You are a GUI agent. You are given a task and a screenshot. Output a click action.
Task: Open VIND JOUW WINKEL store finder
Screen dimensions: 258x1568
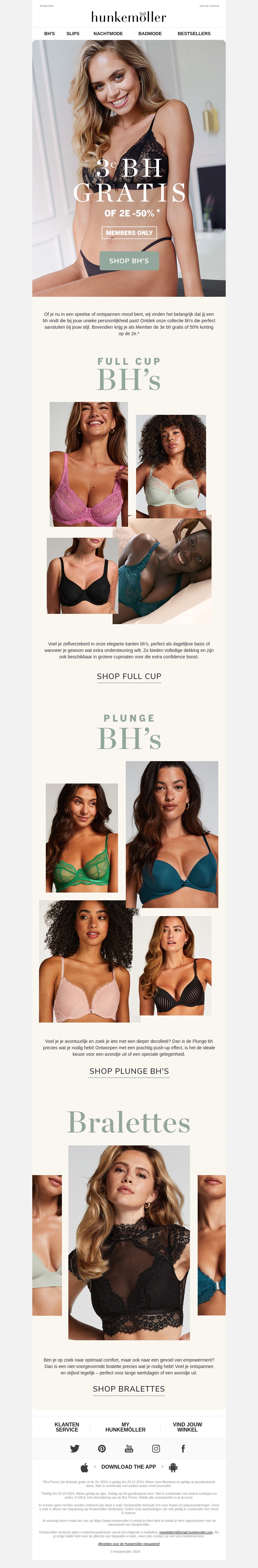coord(187,1427)
